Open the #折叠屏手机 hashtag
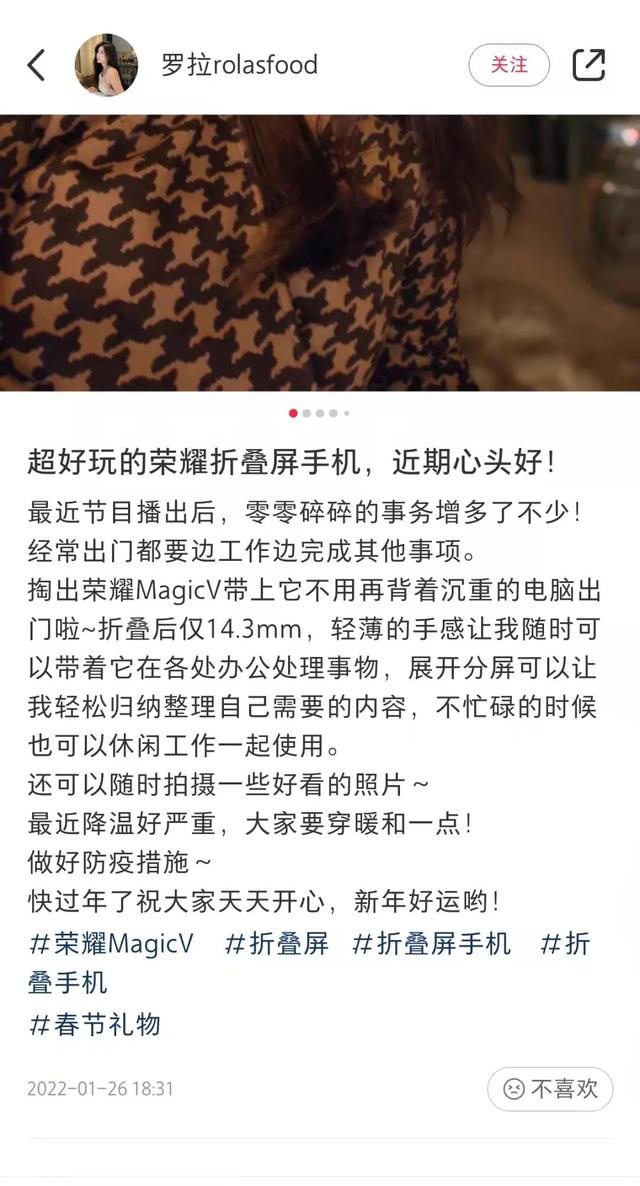Screen dimensions: 640x1186 click(x=432, y=943)
